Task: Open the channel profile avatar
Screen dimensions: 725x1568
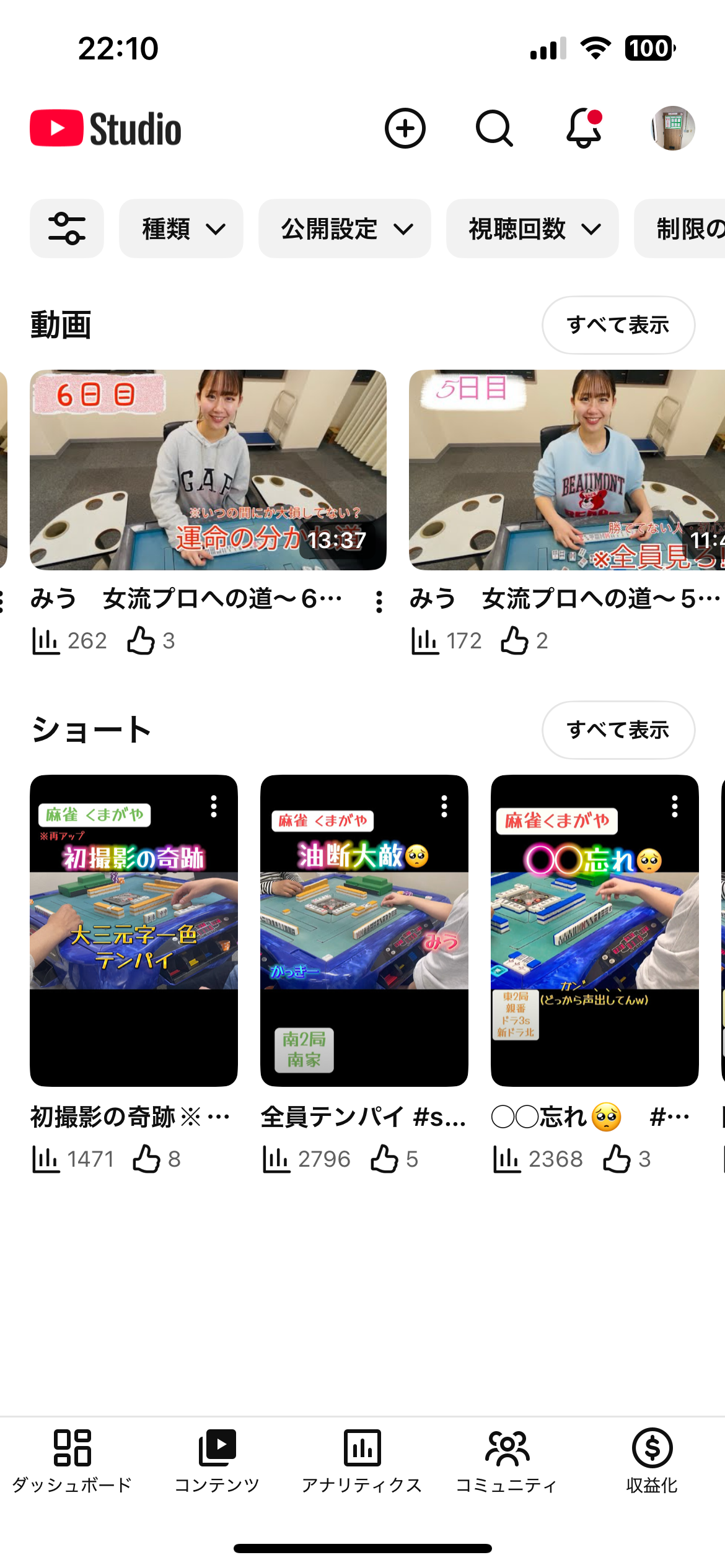Action: pos(673,129)
